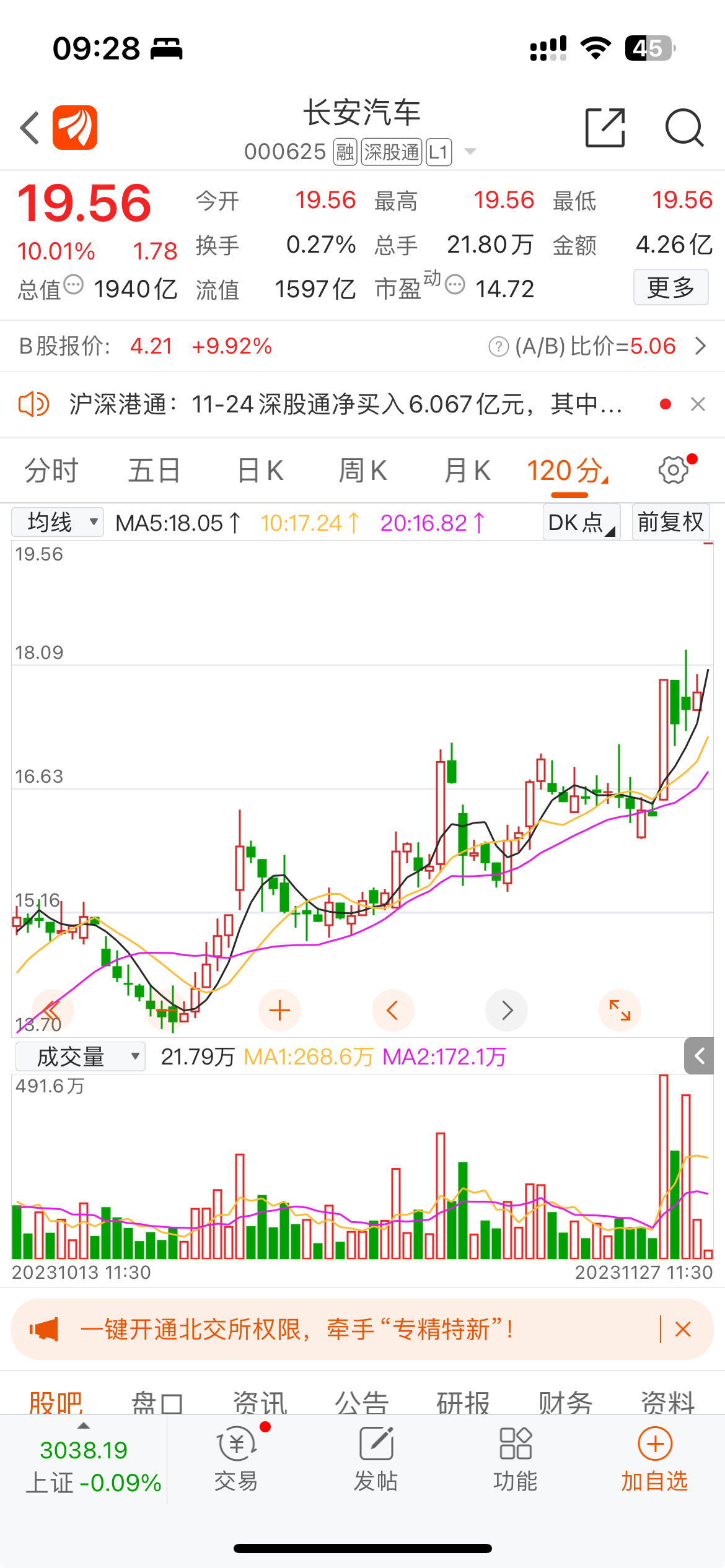Share this stock page
The height and width of the screenshot is (1568, 725).
605,128
